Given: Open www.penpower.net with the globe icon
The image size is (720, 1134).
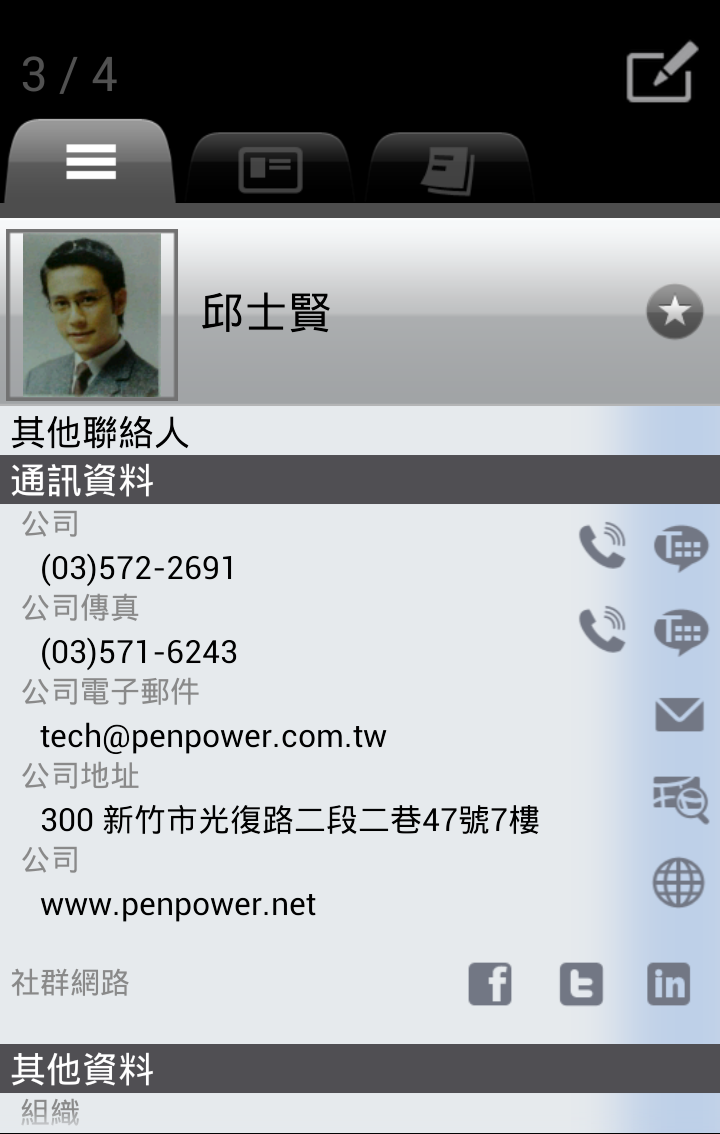Looking at the screenshot, I should [x=679, y=884].
